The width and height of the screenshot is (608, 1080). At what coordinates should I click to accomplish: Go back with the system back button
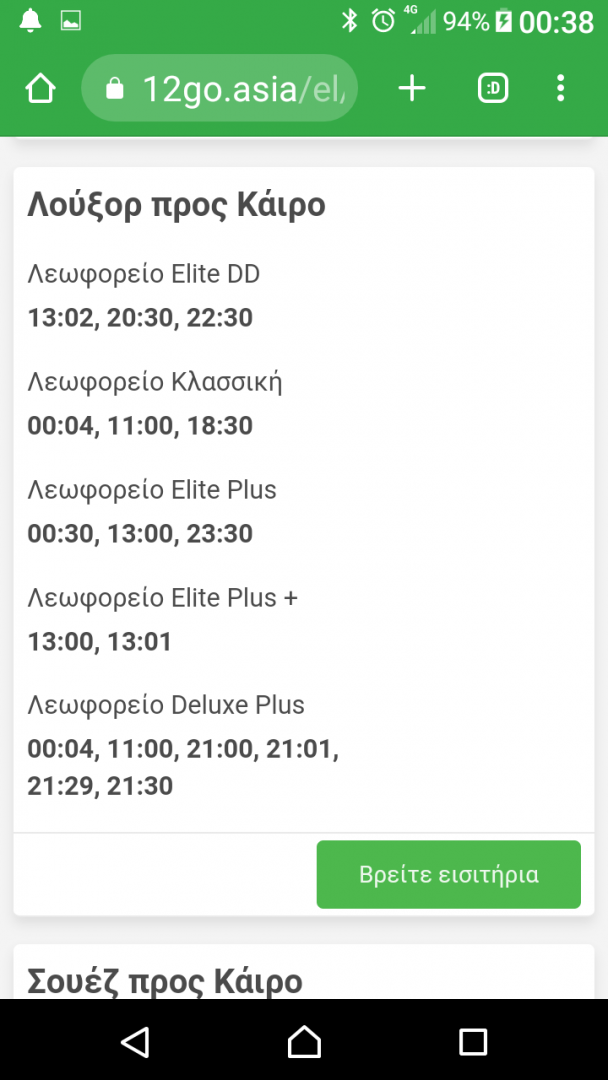[135, 1041]
